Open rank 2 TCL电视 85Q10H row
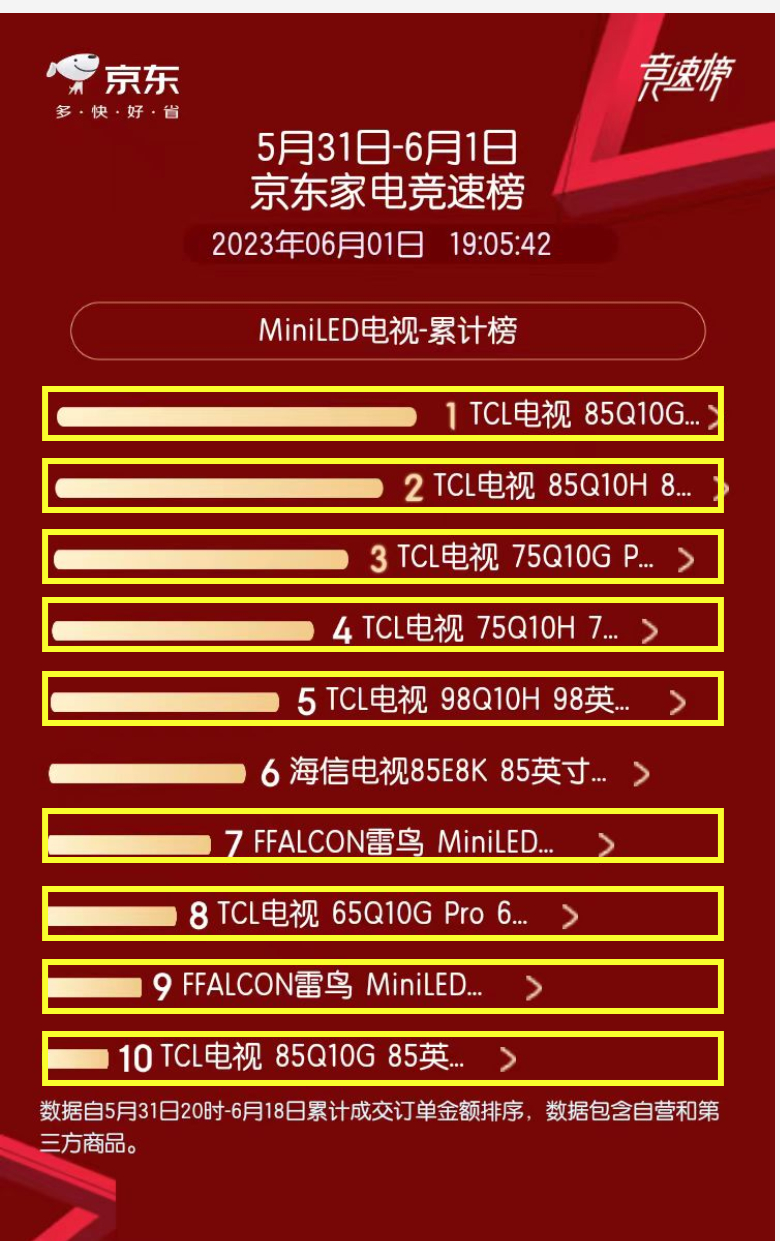 560,487
